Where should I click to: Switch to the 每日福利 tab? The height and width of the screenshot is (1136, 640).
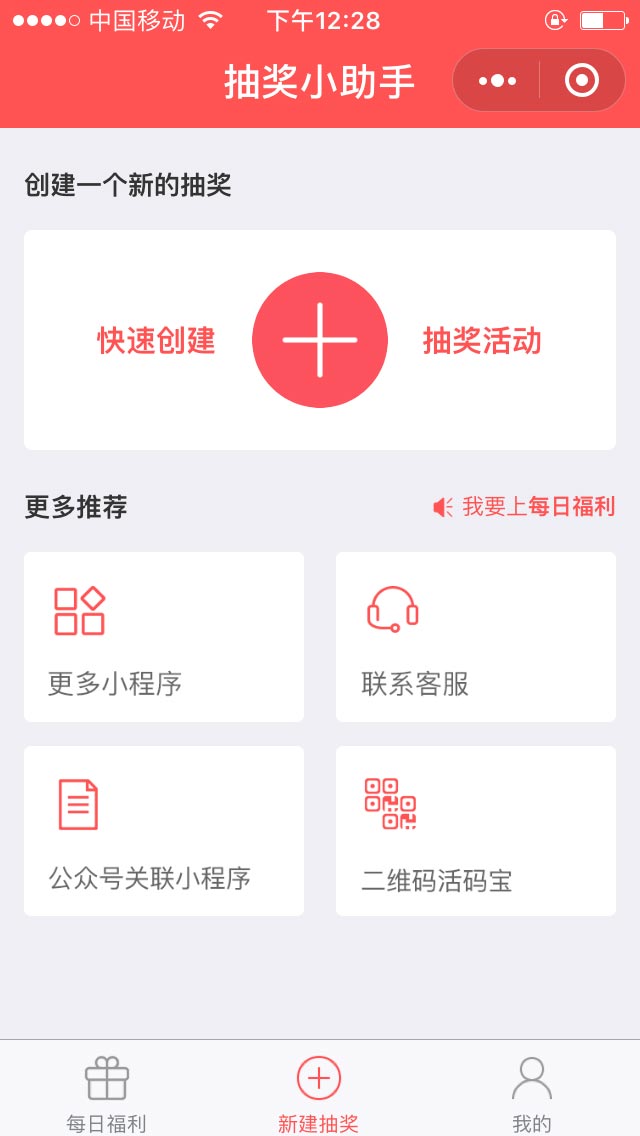107,1094
